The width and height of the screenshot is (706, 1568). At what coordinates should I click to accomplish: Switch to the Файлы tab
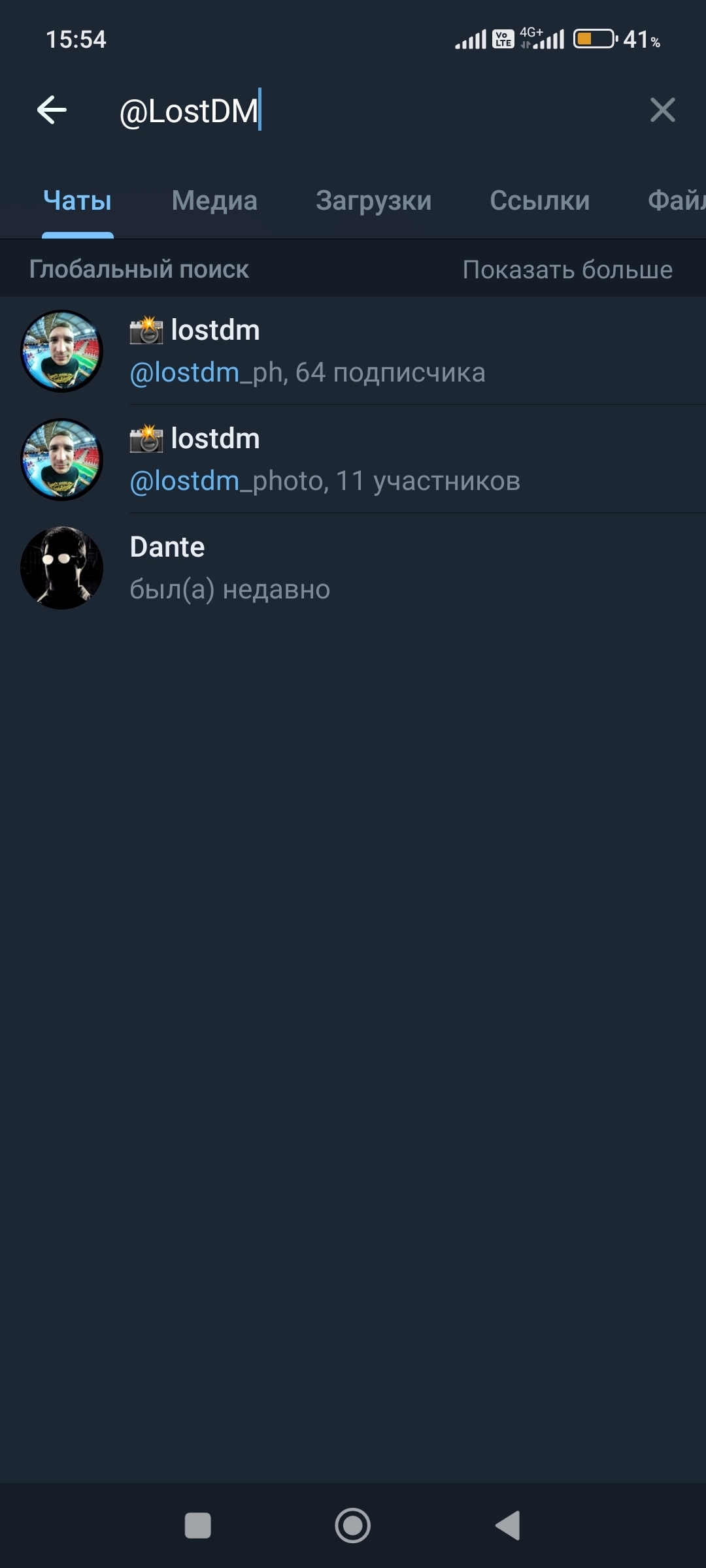tap(677, 201)
